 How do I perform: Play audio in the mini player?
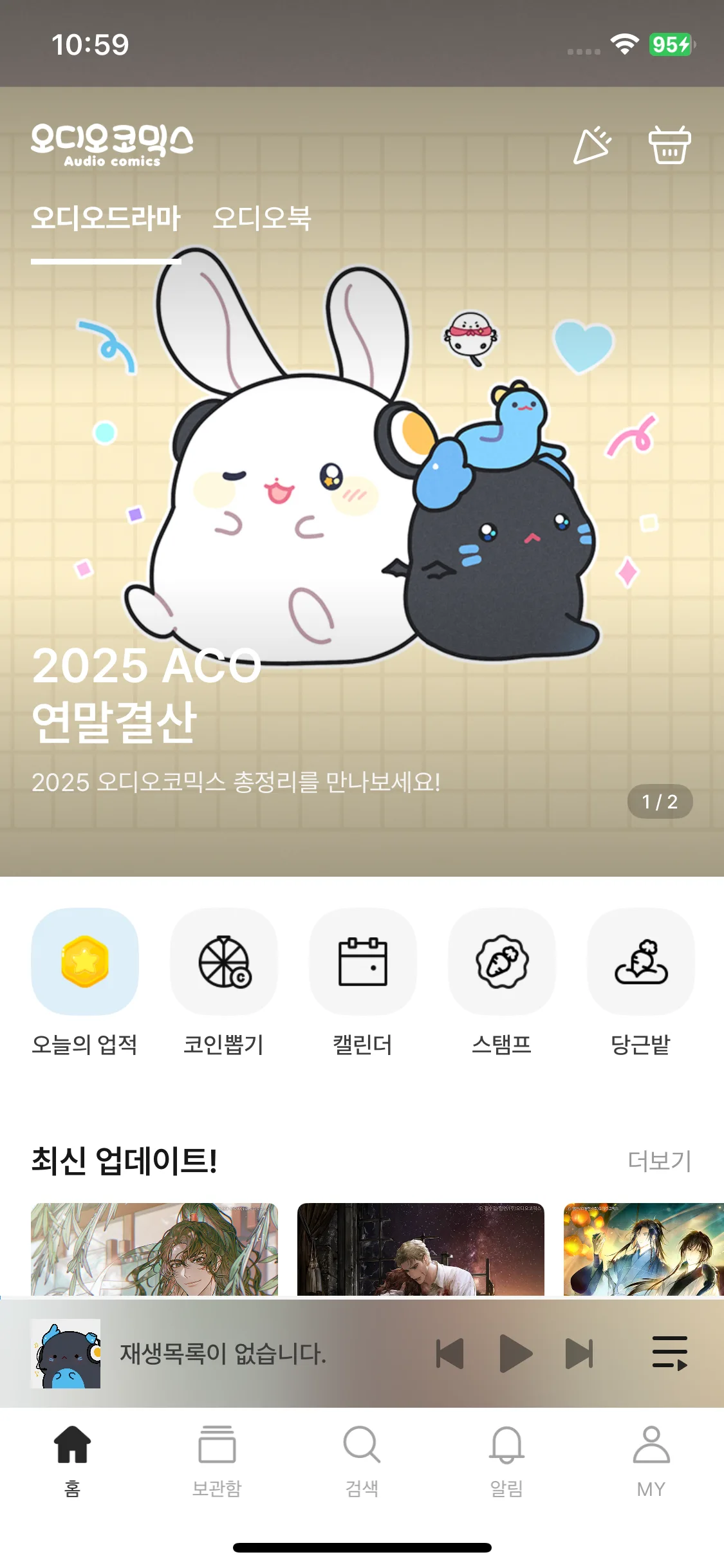(x=515, y=1353)
